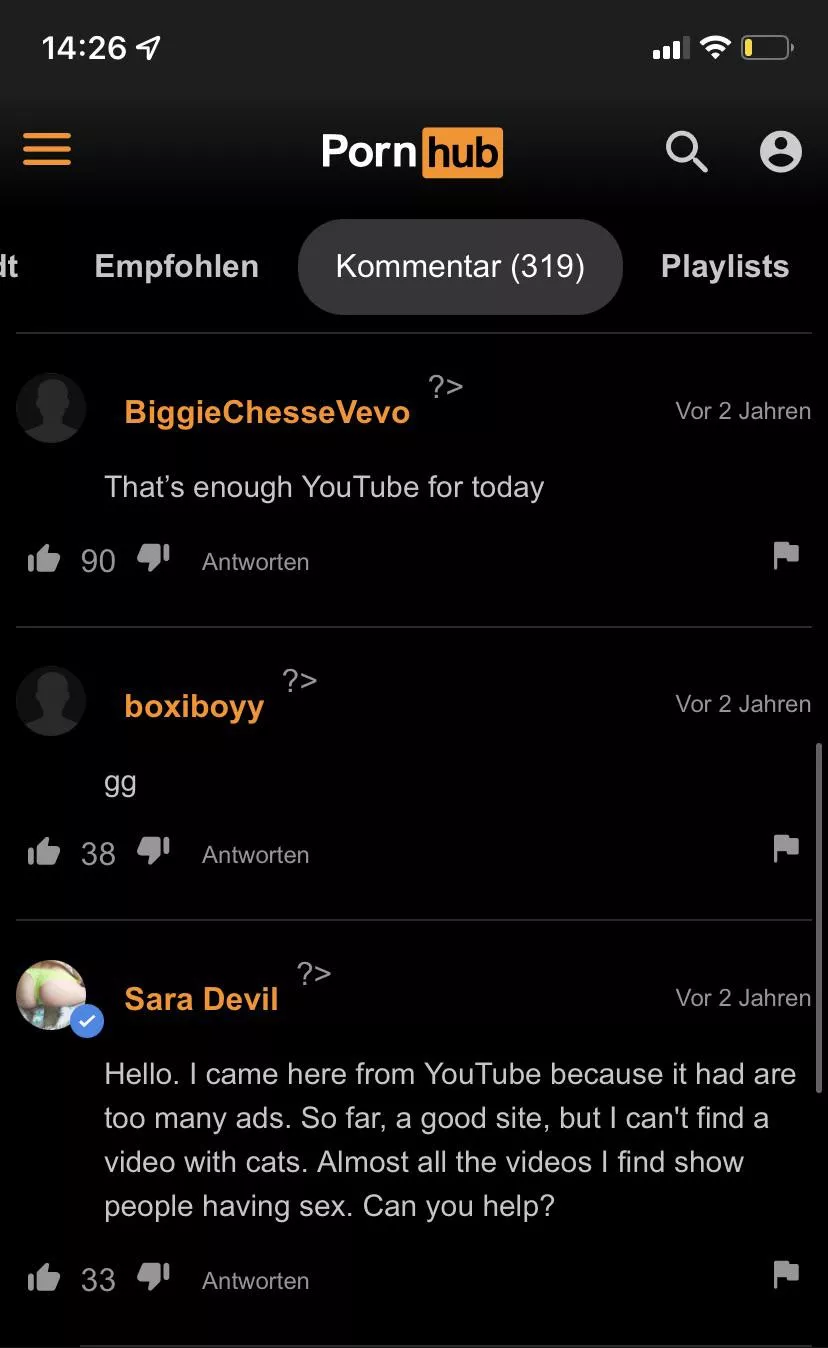Open Sara Devil's profile
The height and width of the screenshot is (1348, 828).
(201, 999)
